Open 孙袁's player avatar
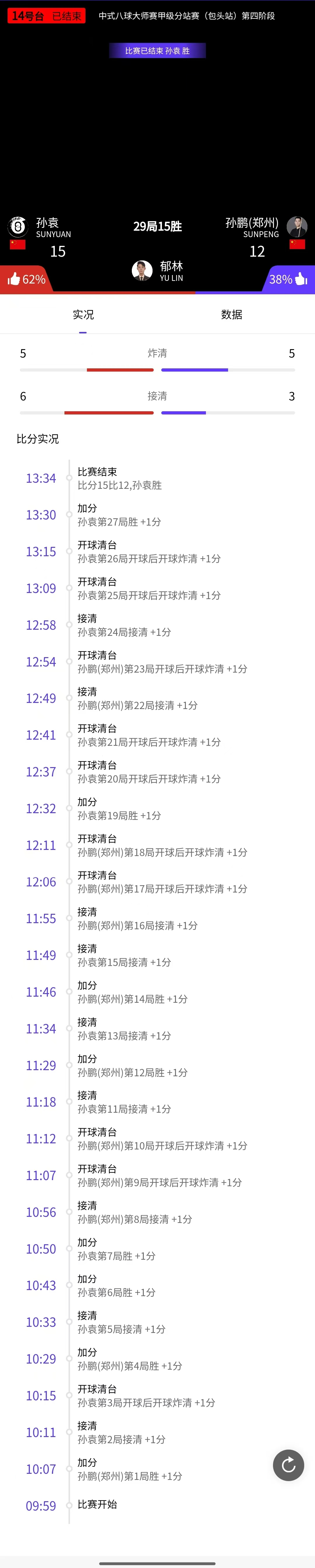 (x=17, y=227)
